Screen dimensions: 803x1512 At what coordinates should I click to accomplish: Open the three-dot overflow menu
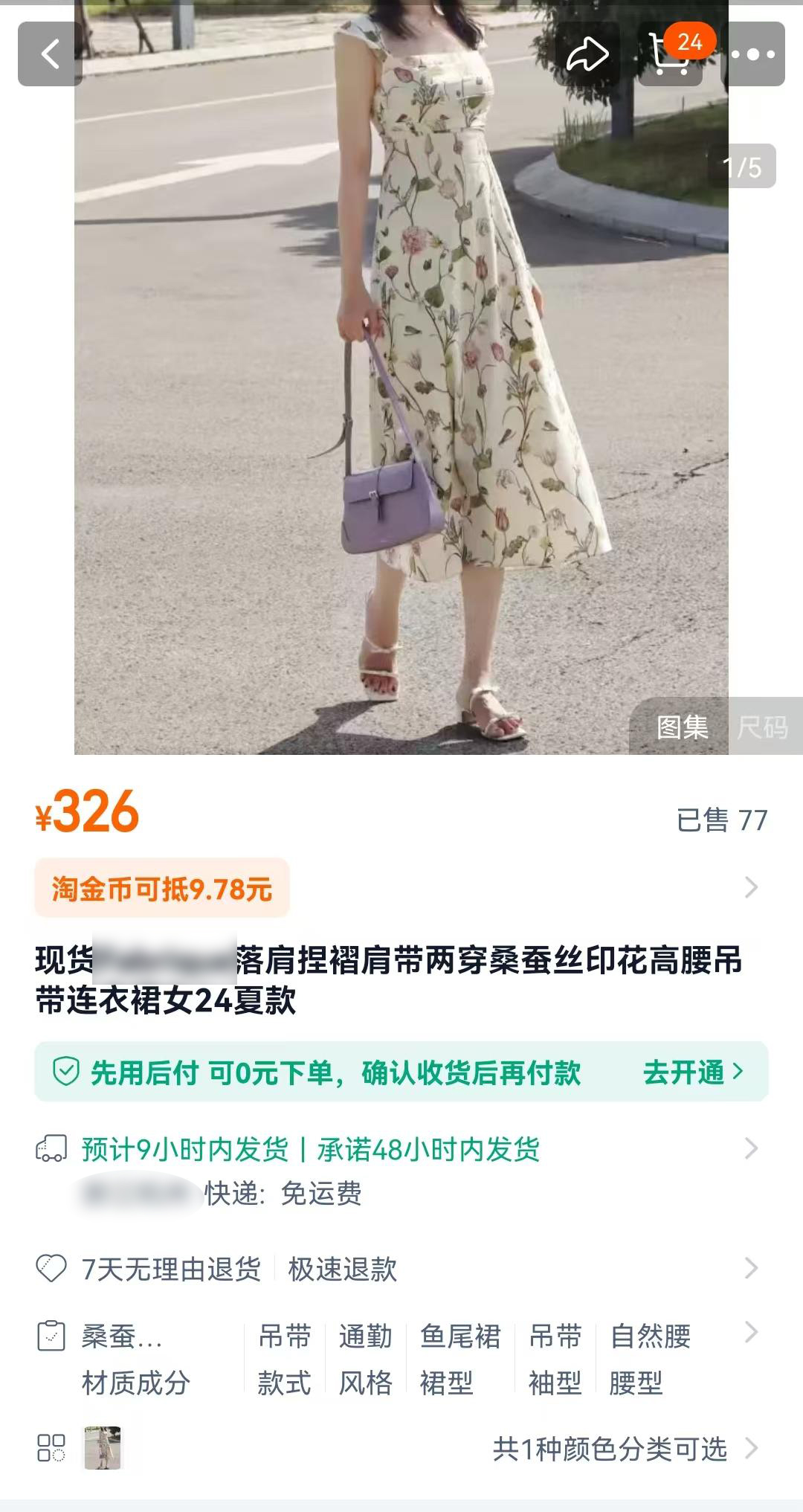752,54
